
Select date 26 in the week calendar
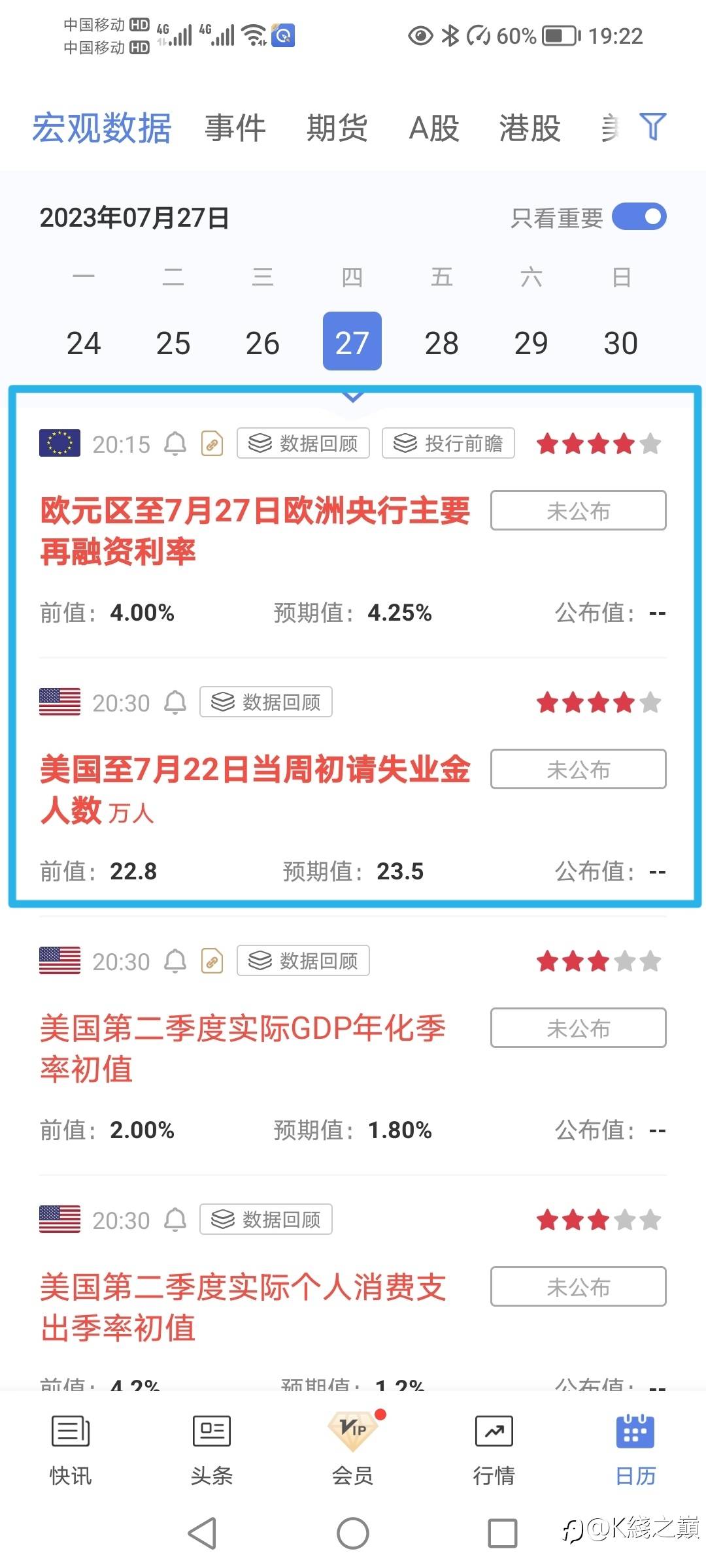263,342
